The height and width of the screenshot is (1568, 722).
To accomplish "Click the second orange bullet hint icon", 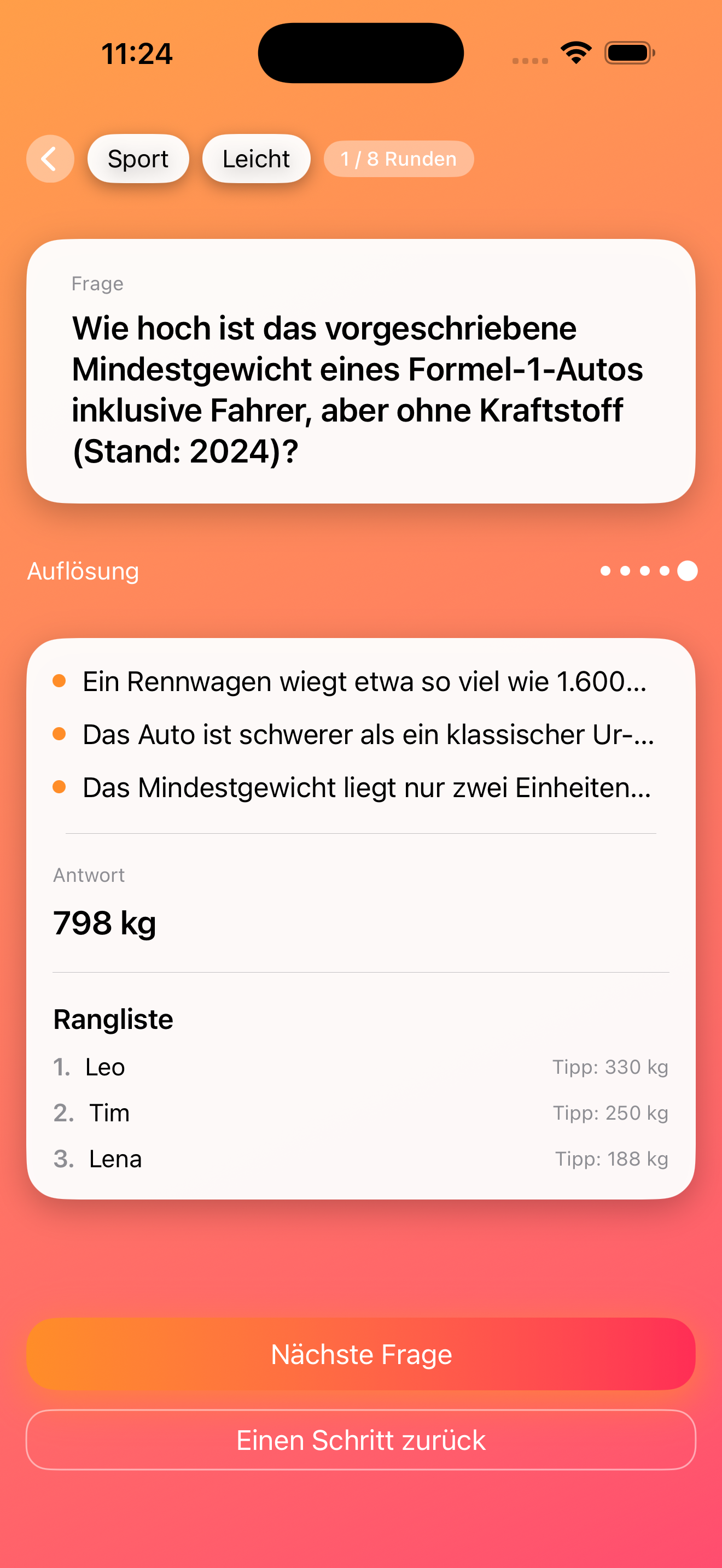I will pyautogui.click(x=59, y=734).
